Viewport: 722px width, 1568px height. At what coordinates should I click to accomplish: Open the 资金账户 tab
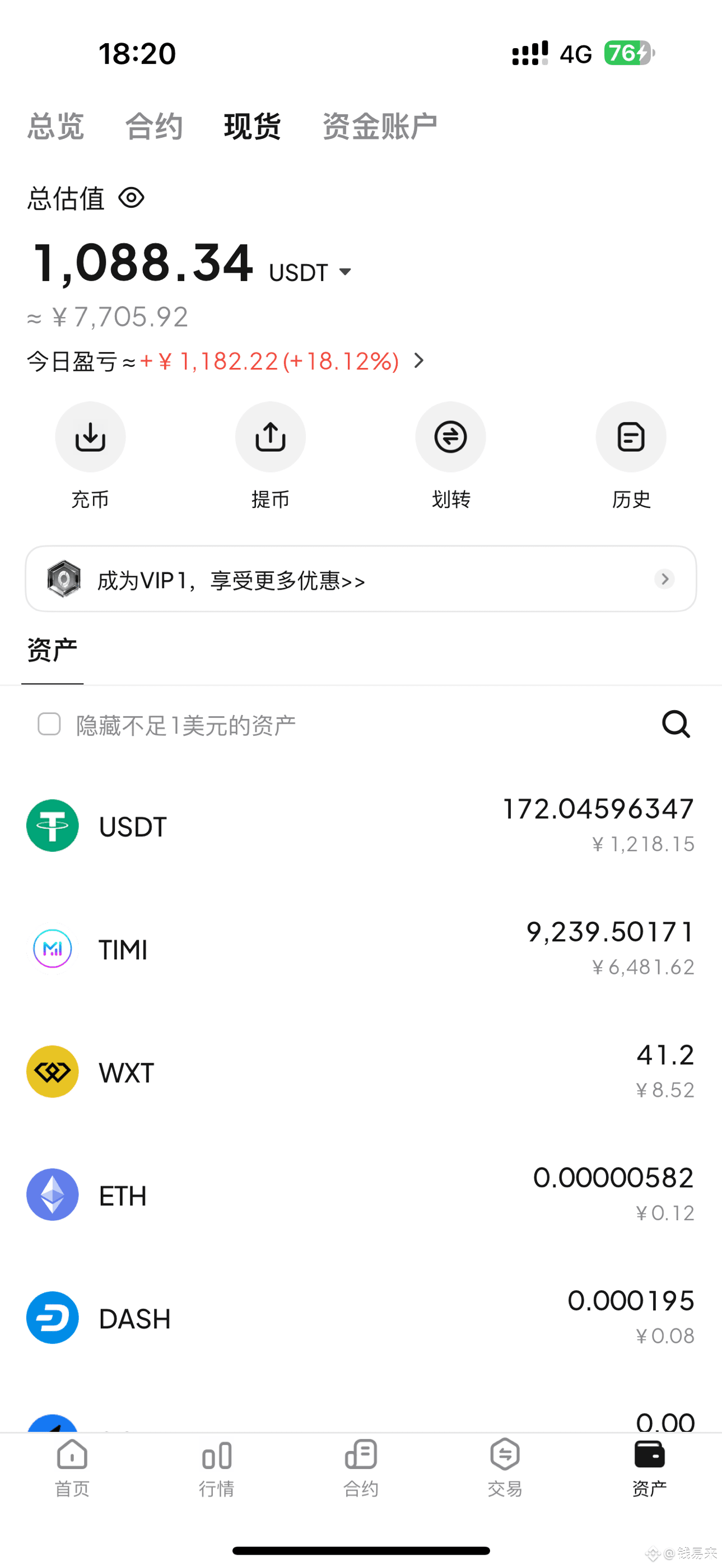(x=379, y=127)
